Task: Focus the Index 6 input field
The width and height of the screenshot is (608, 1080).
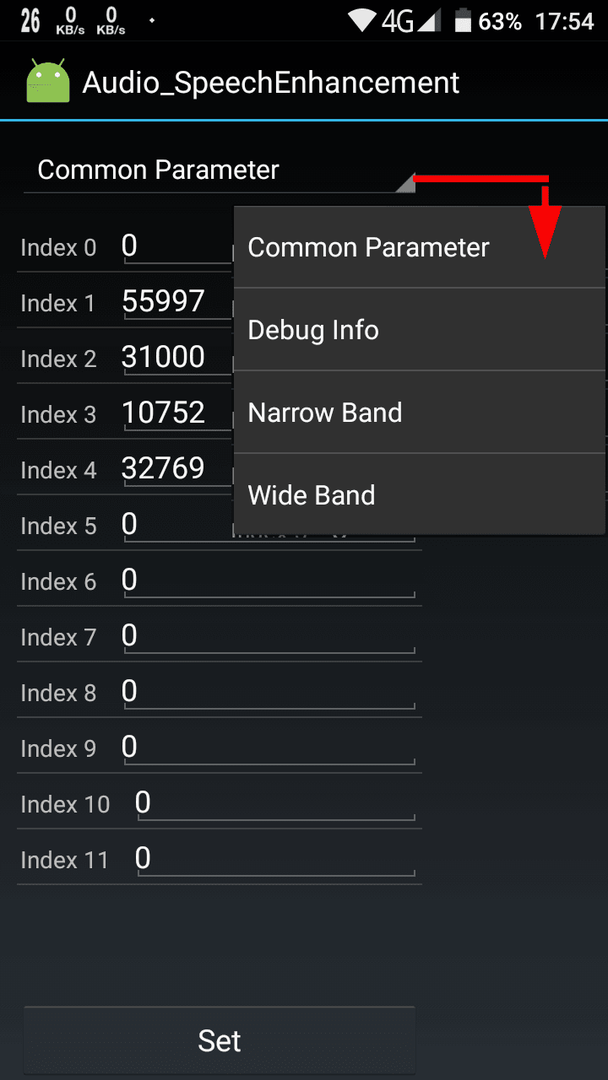Action: (268, 581)
